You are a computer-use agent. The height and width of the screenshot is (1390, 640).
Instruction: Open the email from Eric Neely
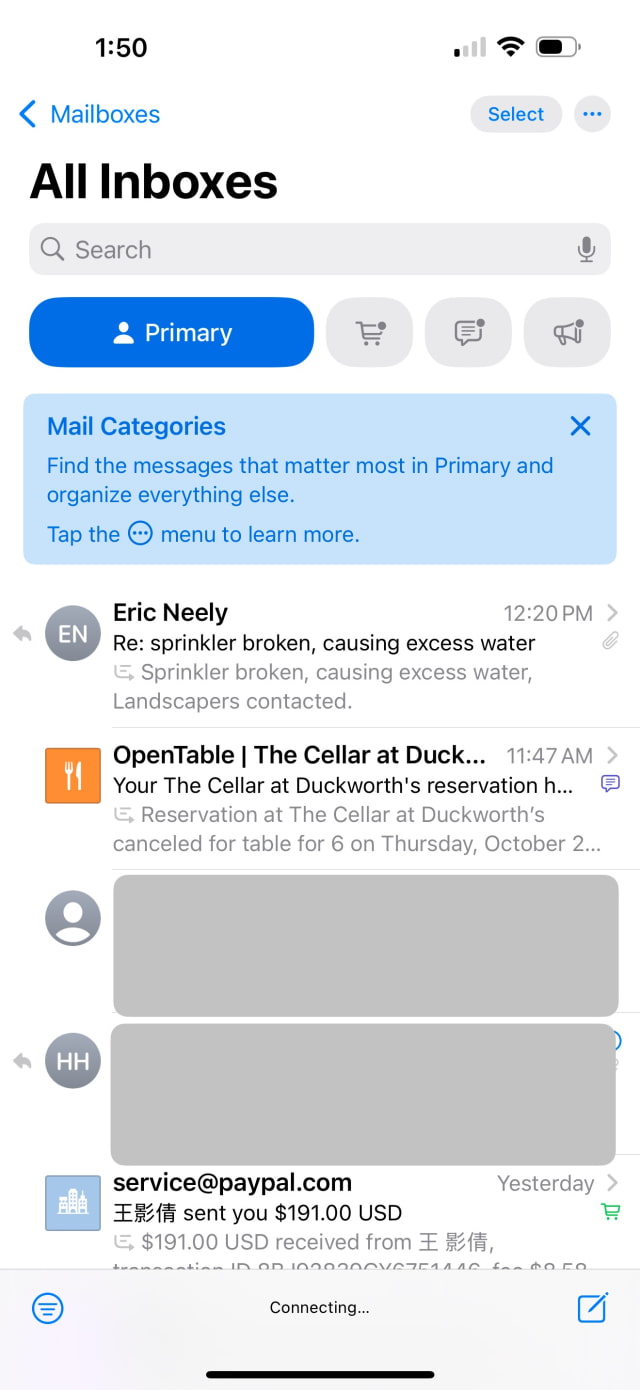[x=340, y=656]
